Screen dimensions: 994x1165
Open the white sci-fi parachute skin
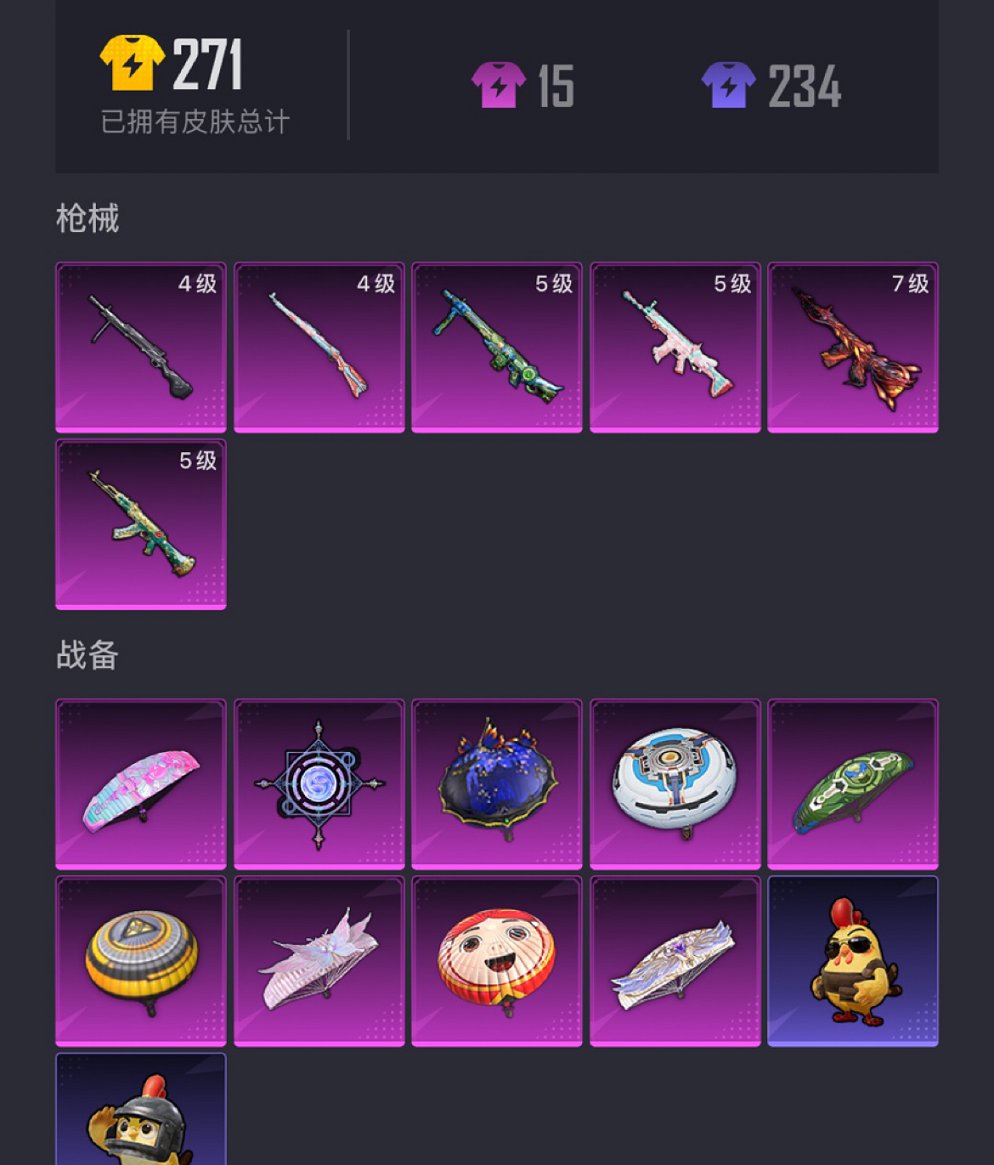675,783
